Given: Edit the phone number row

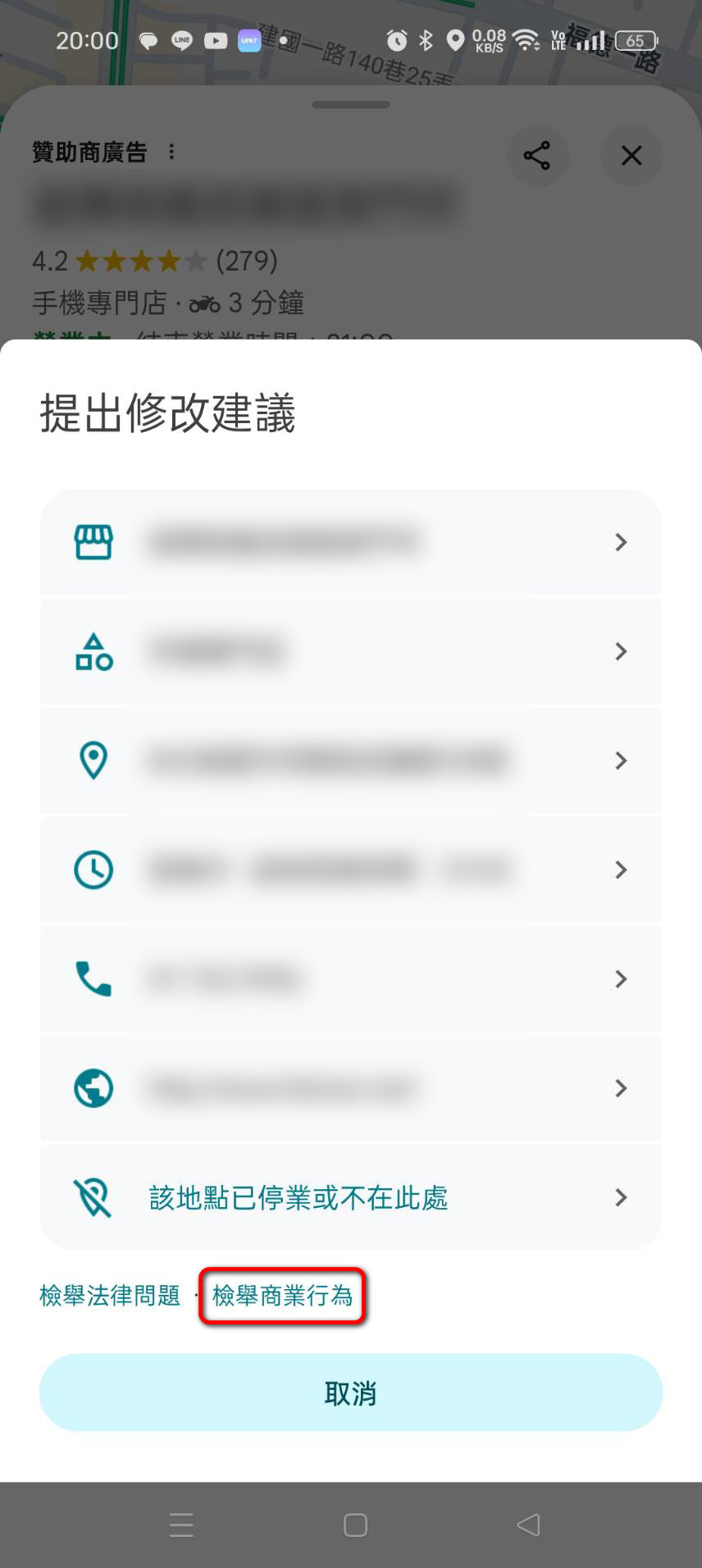Looking at the screenshot, I should click(x=350, y=978).
